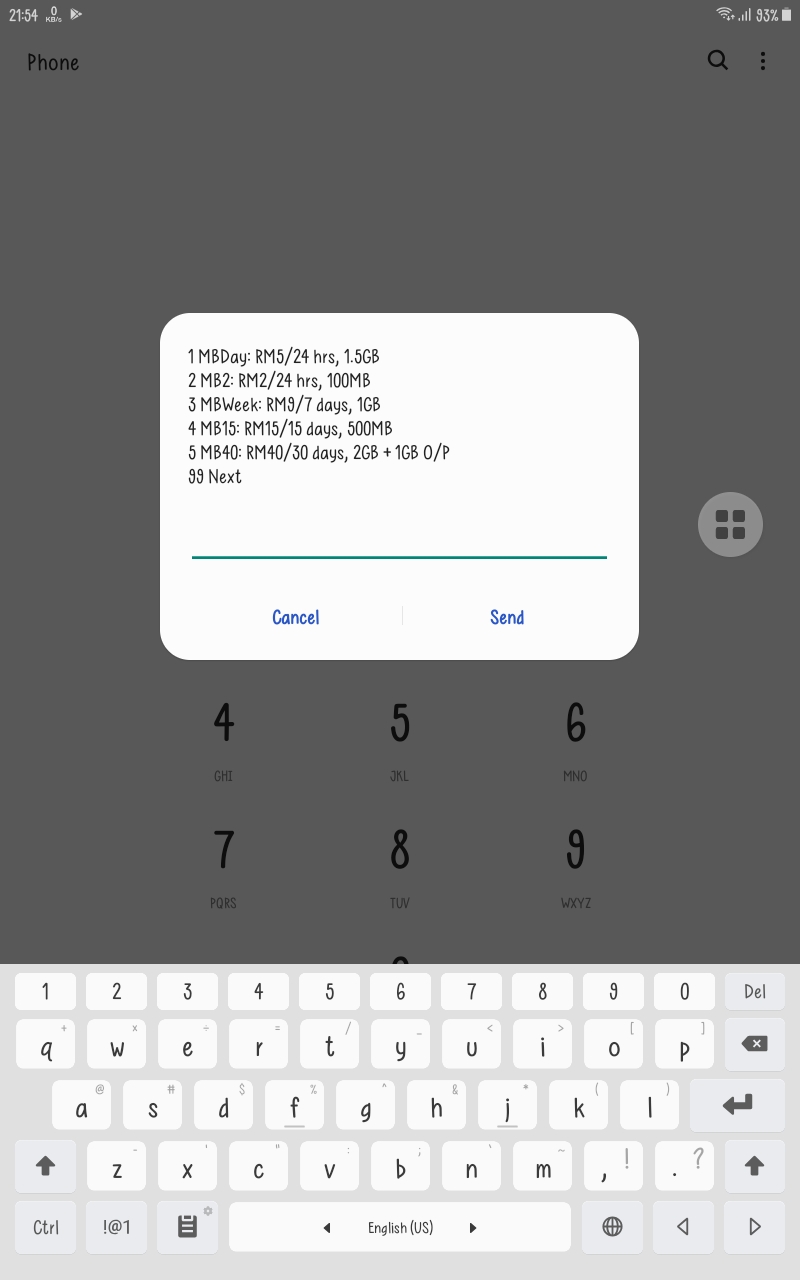800x1280 pixels.
Task: Type the digit 1 on the keyboard
Action: click(x=45, y=992)
